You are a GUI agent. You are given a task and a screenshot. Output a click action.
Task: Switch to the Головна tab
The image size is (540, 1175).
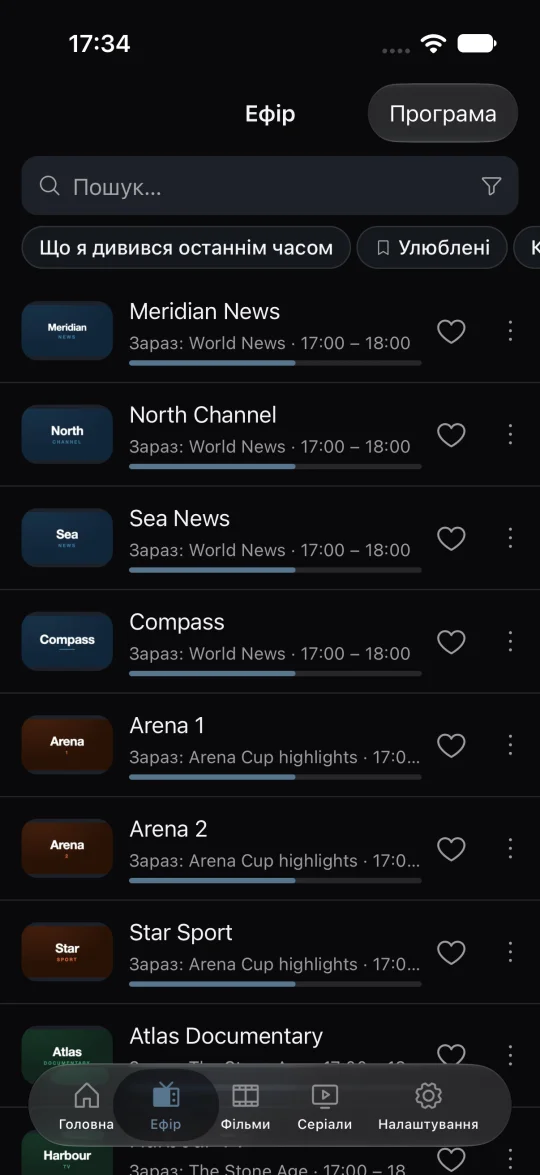(86, 1106)
